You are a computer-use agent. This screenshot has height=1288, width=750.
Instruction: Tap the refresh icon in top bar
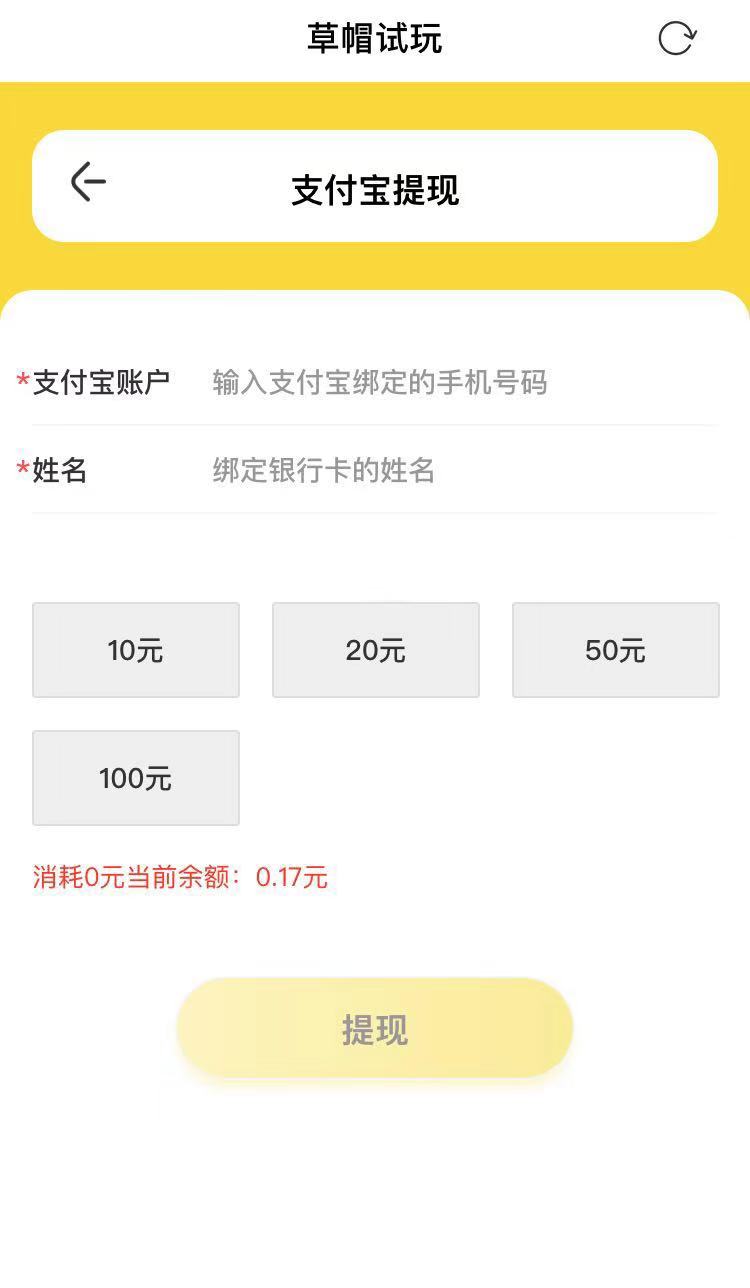coord(677,39)
